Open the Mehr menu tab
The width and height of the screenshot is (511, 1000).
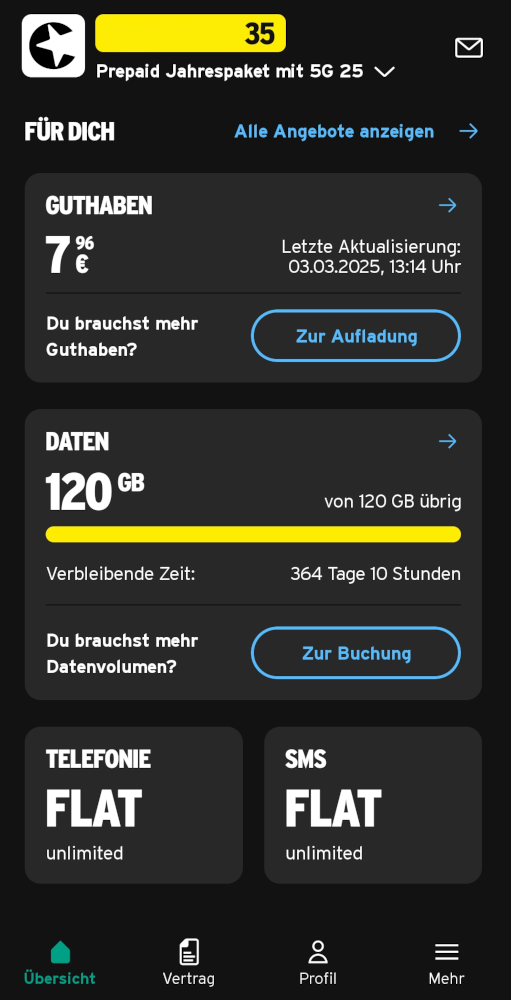447,963
